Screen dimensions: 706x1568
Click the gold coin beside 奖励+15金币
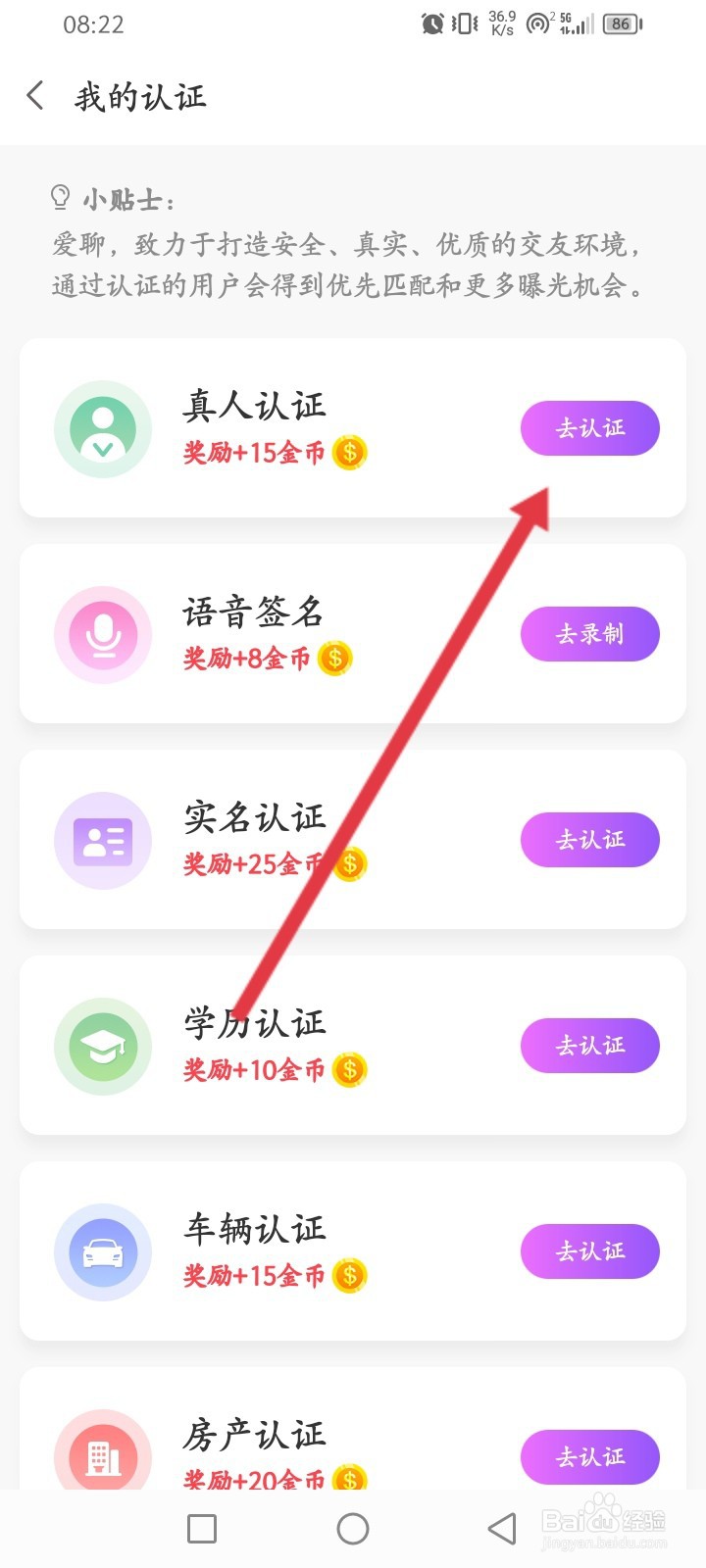349,452
